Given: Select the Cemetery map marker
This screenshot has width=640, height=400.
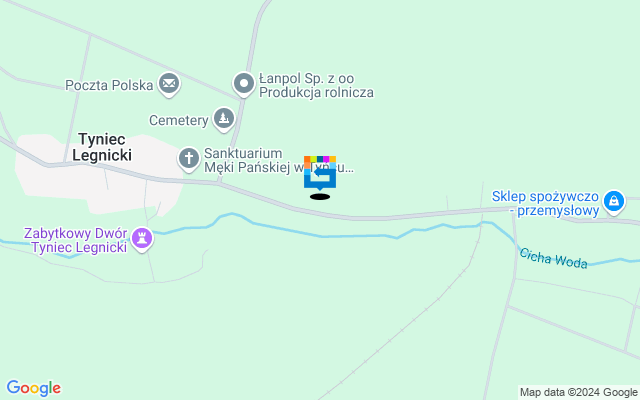Looking at the screenshot, I should coord(224,119).
